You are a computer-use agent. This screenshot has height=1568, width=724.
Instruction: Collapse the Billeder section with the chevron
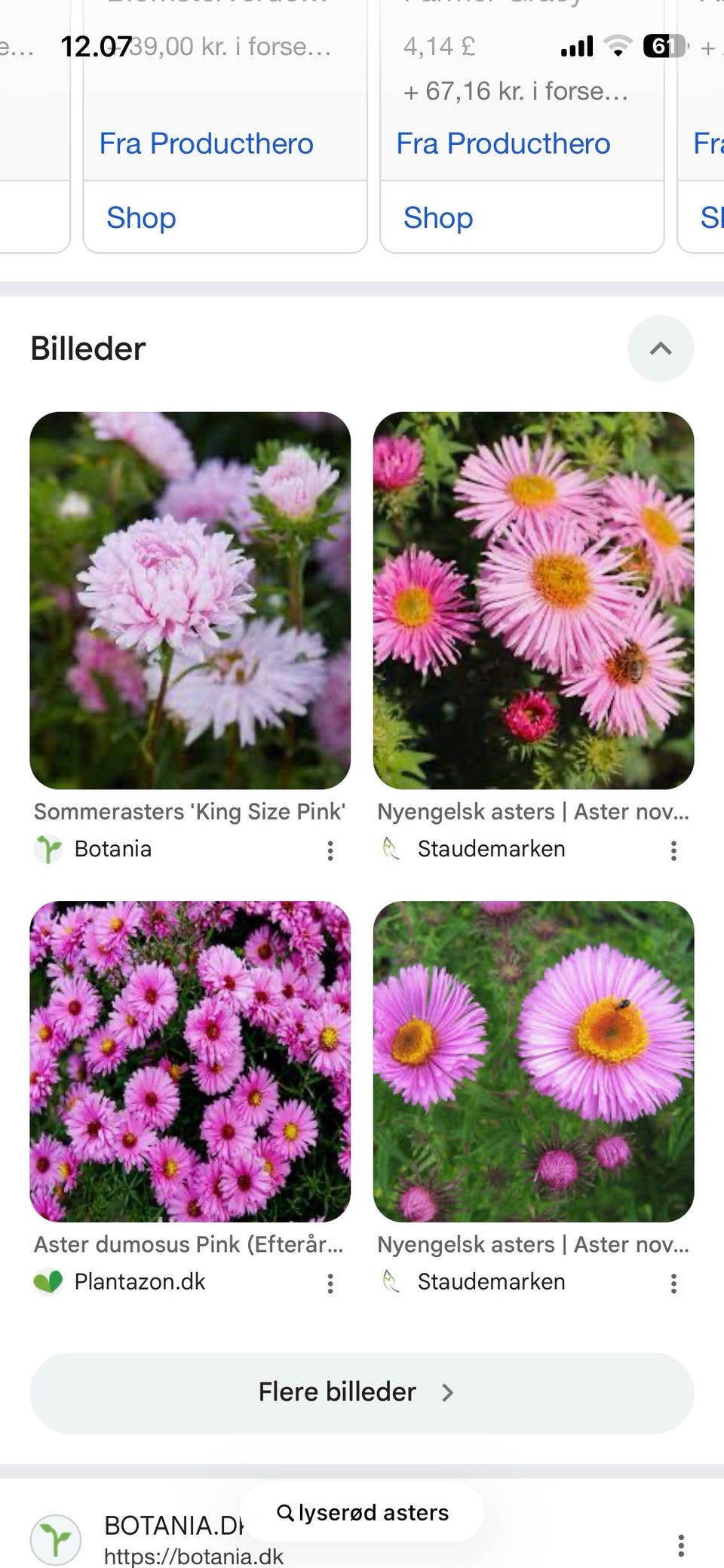[660, 348]
